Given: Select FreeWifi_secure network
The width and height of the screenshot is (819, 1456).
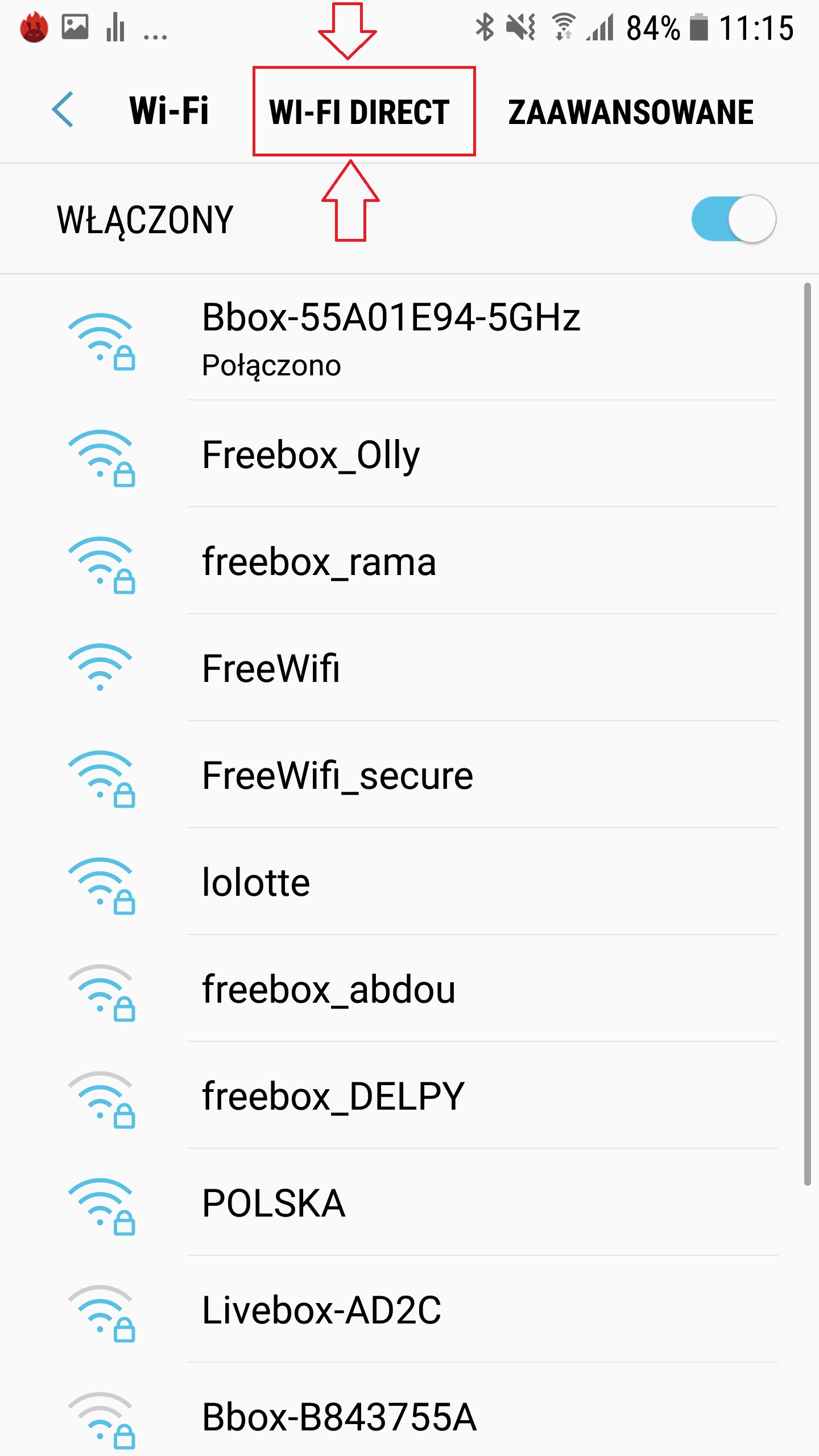Looking at the screenshot, I should pyautogui.click(x=409, y=775).
